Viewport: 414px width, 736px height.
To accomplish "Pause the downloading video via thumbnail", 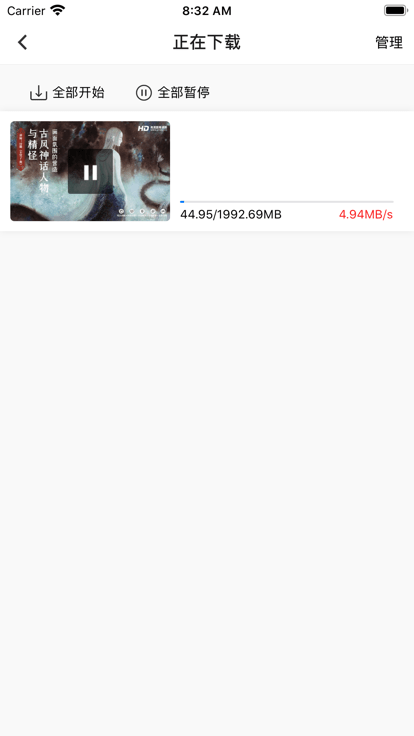I will click(x=90, y=171).
